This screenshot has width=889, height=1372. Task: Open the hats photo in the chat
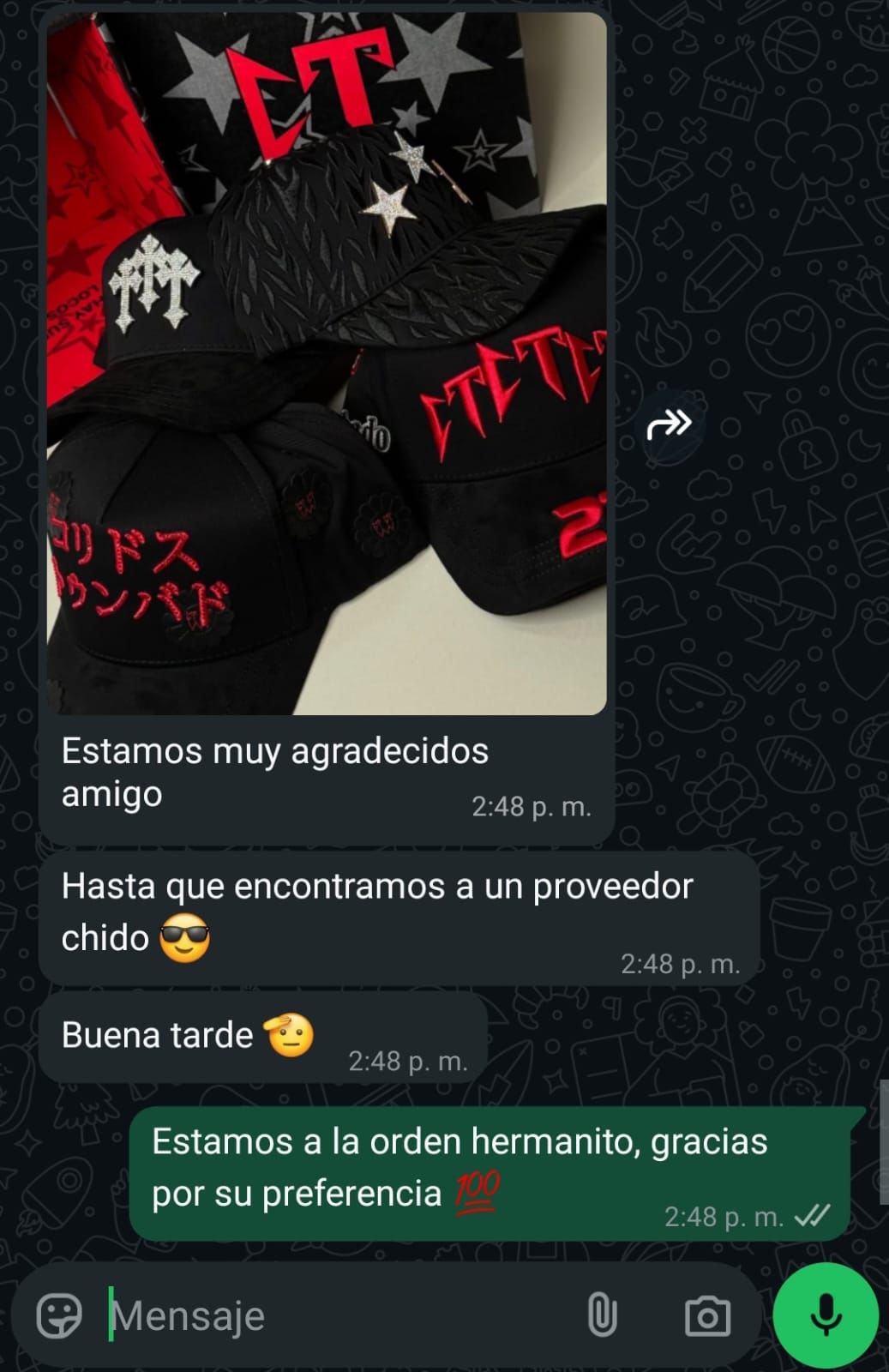326,364
